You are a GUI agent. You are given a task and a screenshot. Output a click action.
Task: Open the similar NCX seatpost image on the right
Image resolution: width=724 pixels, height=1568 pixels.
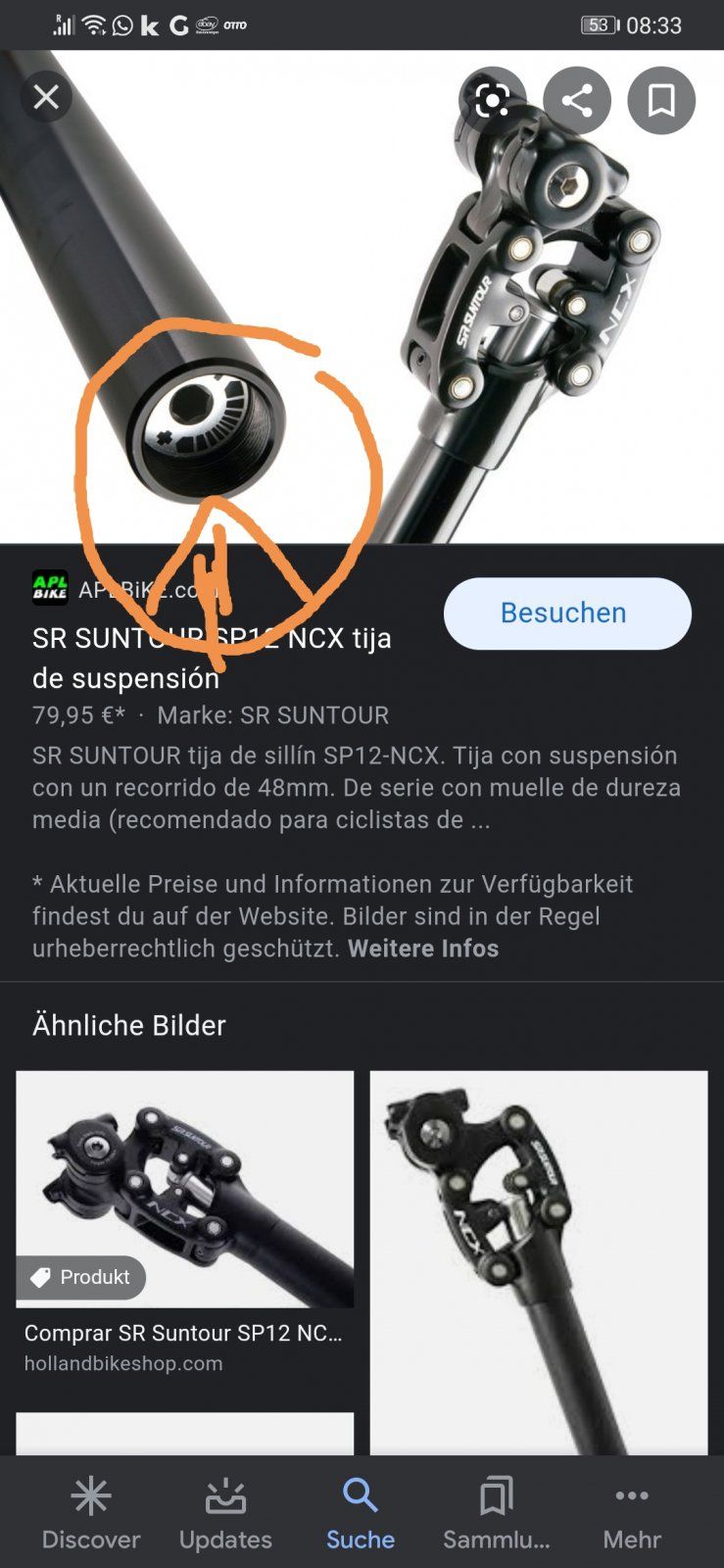539,1262
